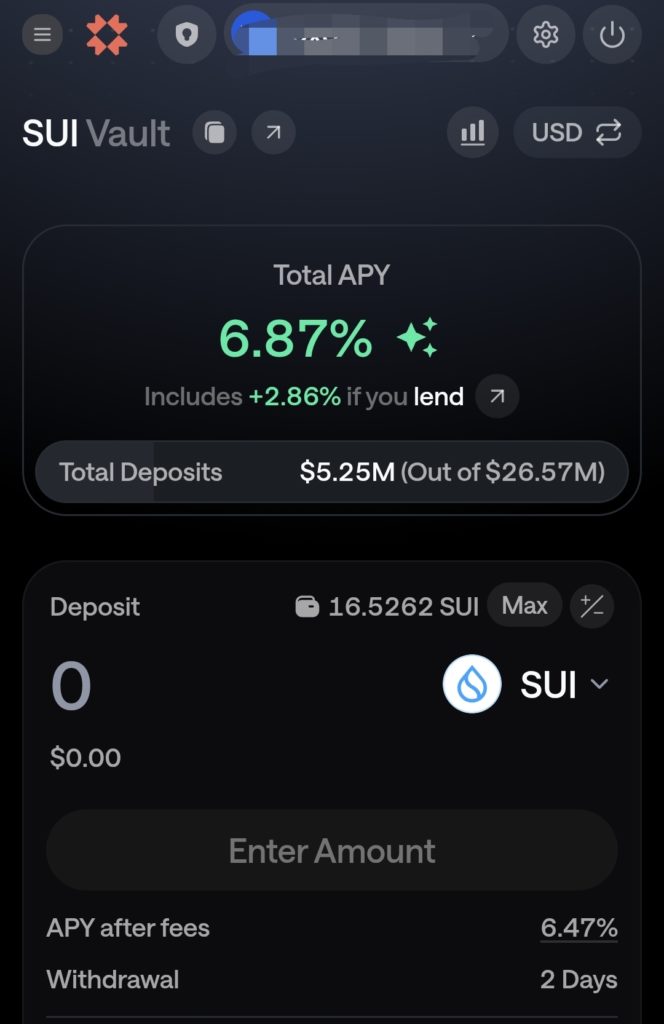This screenshot has width=664, height=1024.
Task: Switch deposit mode with plus-minus icon
Action: tap(592, 606)
